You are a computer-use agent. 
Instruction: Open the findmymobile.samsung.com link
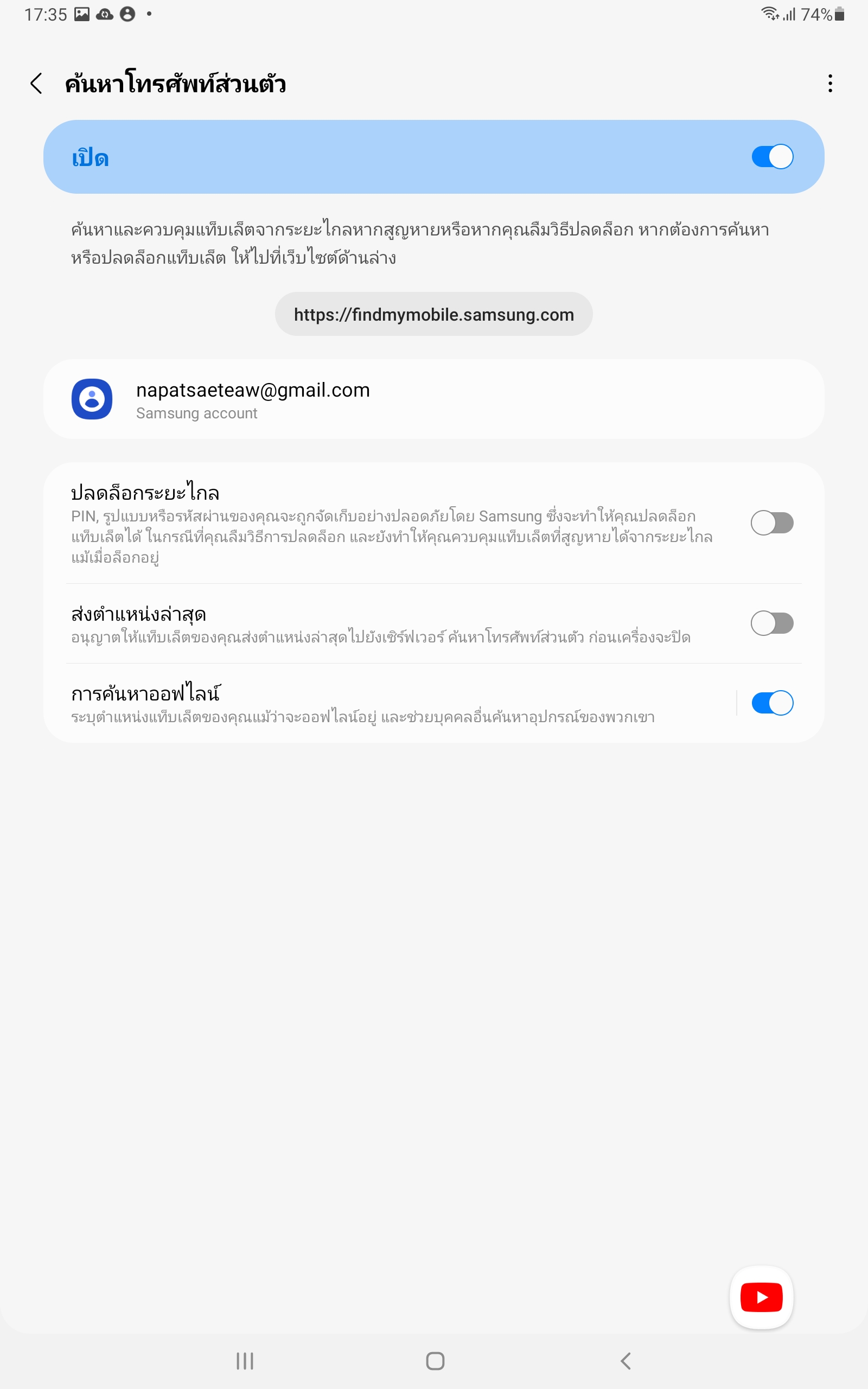[x=433, y=315]
